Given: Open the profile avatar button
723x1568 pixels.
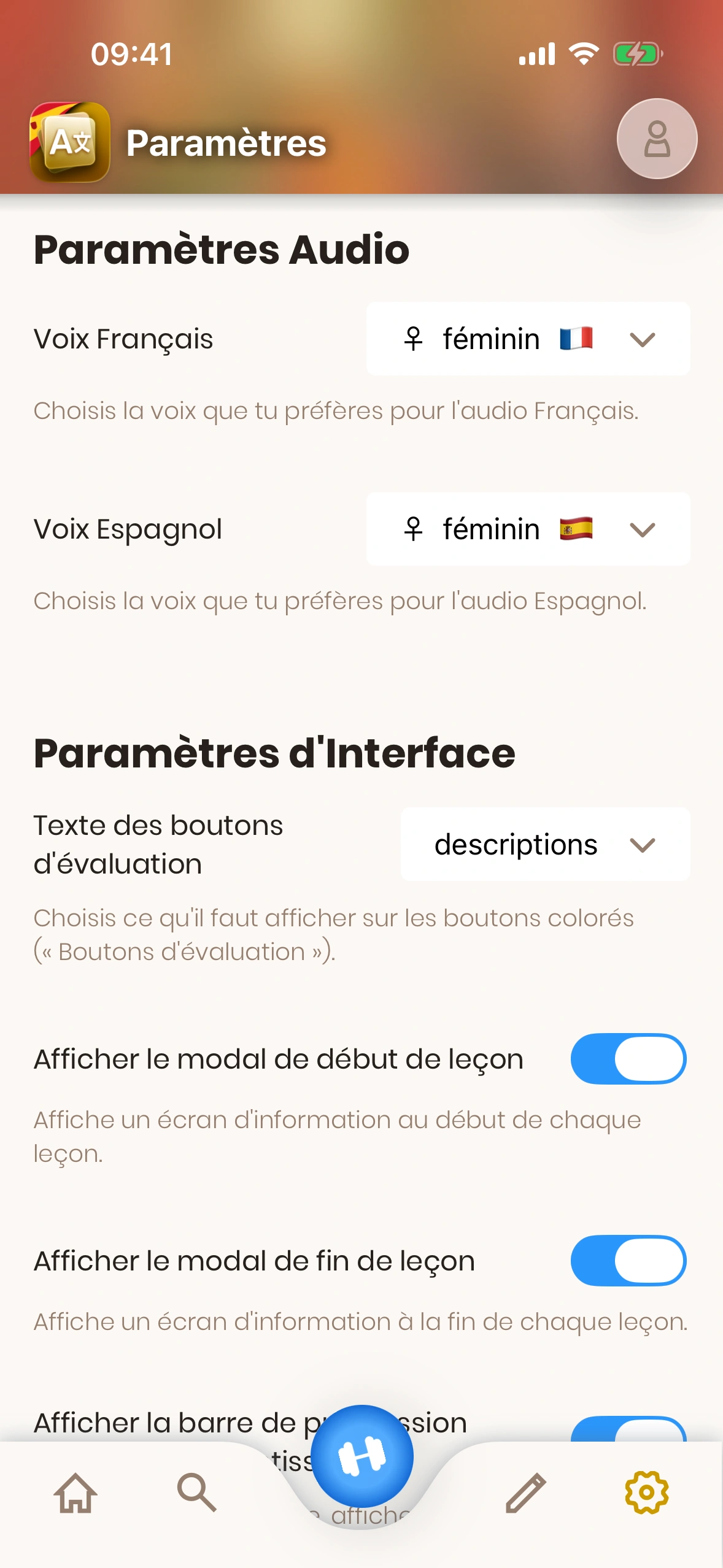Looking at the screenshot, I should (657, 139).
